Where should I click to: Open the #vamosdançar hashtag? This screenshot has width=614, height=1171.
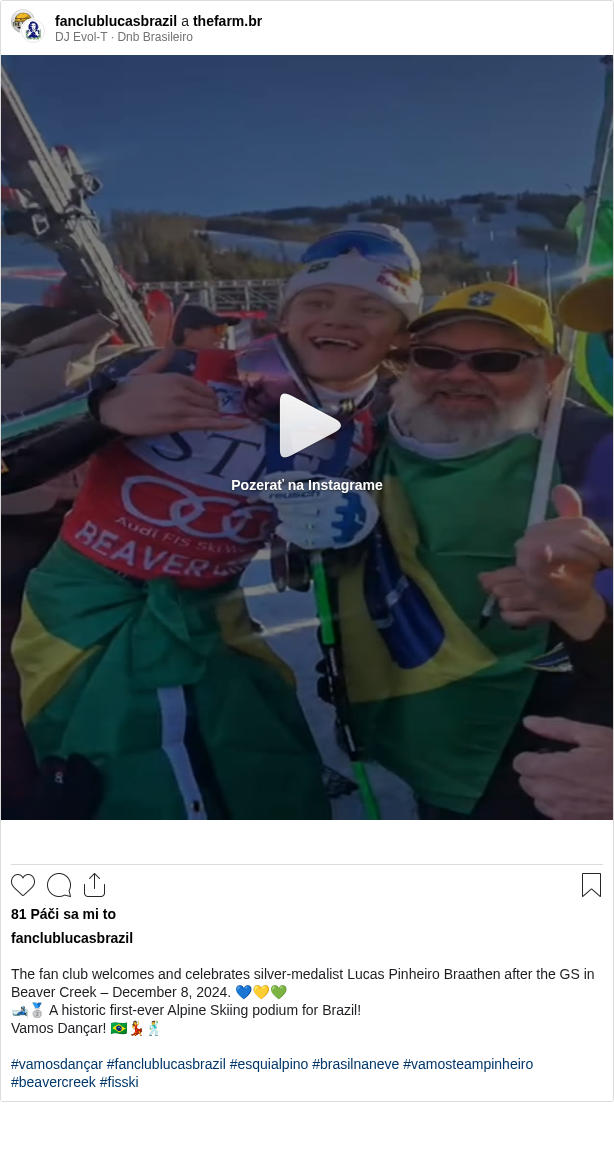[57, 1064]
